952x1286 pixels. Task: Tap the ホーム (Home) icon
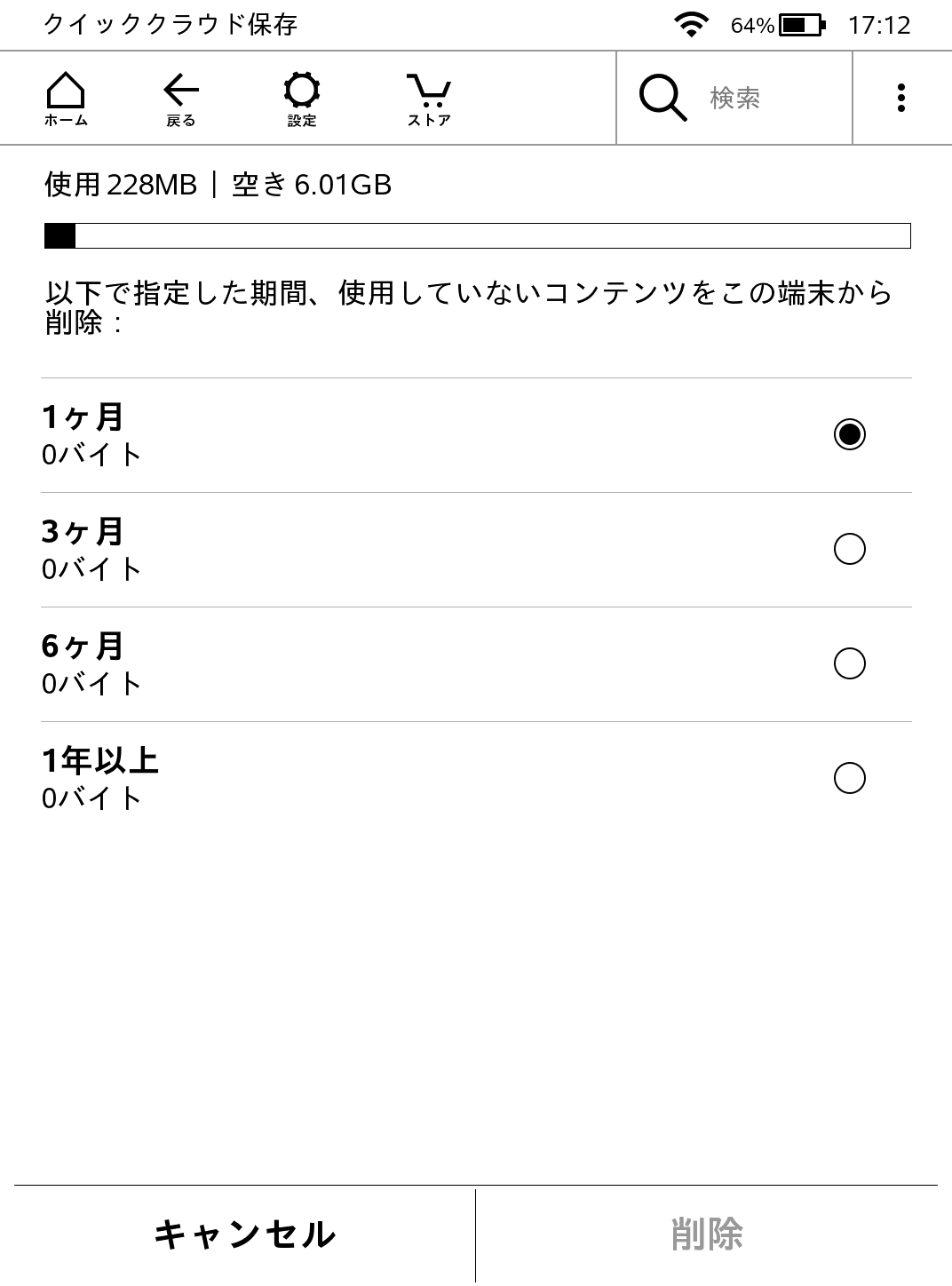pyautogui.click(x=65, y=96)
